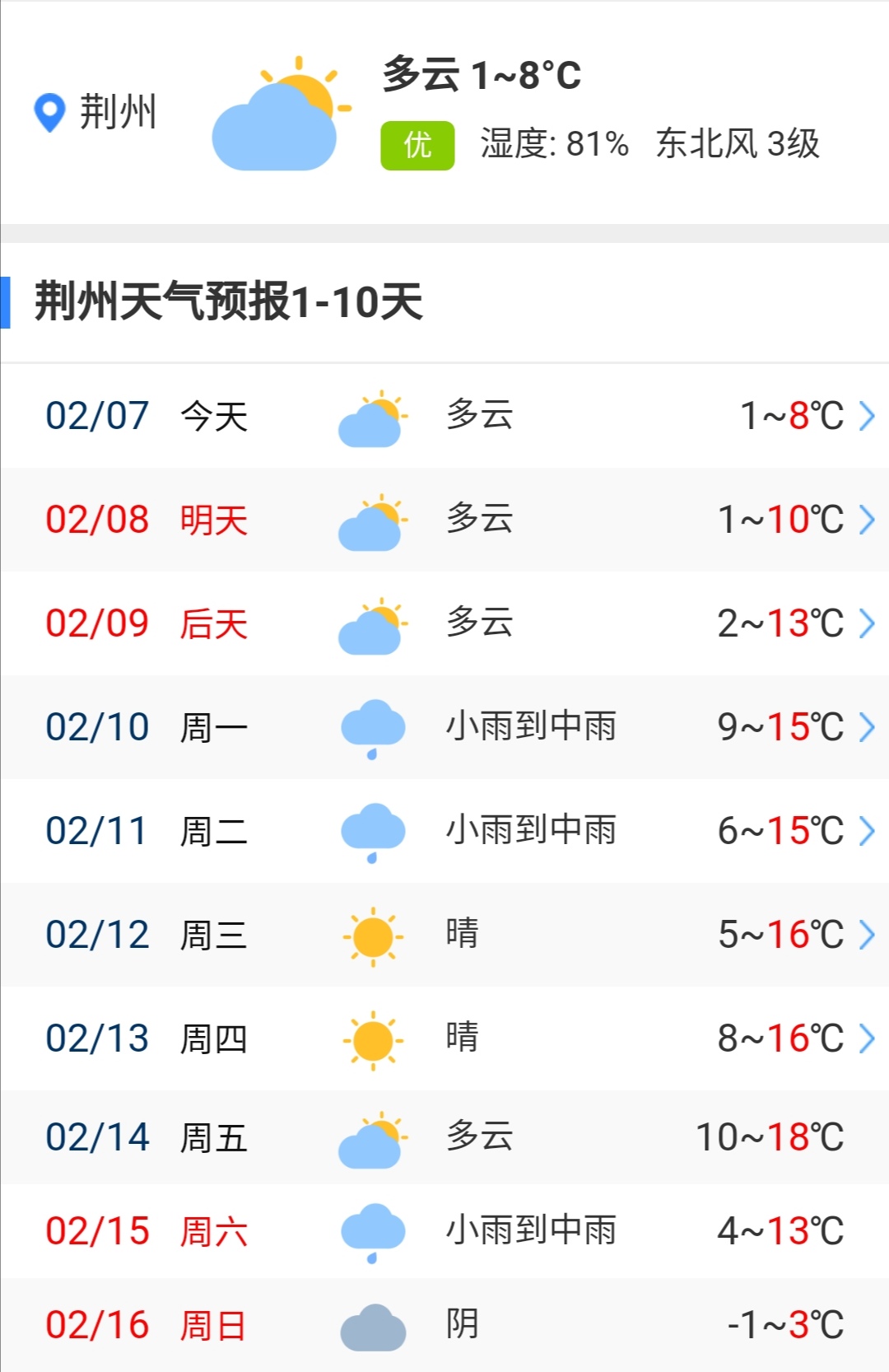The width and height of the screenshot is (889, 1372).
Task: Open today's 02/07 forecast details
Action: [x=444, y=416]
